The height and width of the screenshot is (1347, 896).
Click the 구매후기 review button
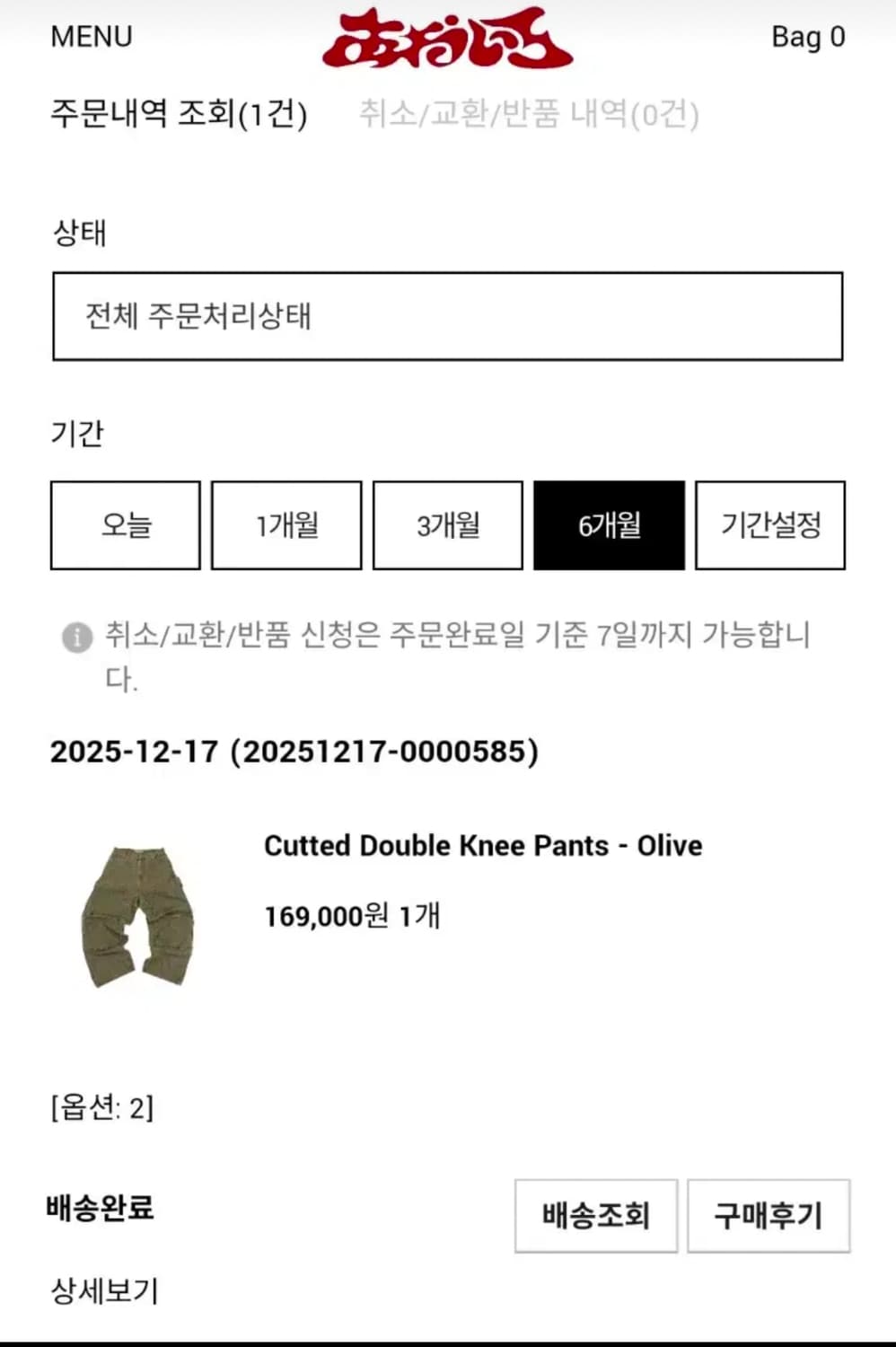click(x=768, y=1216)
